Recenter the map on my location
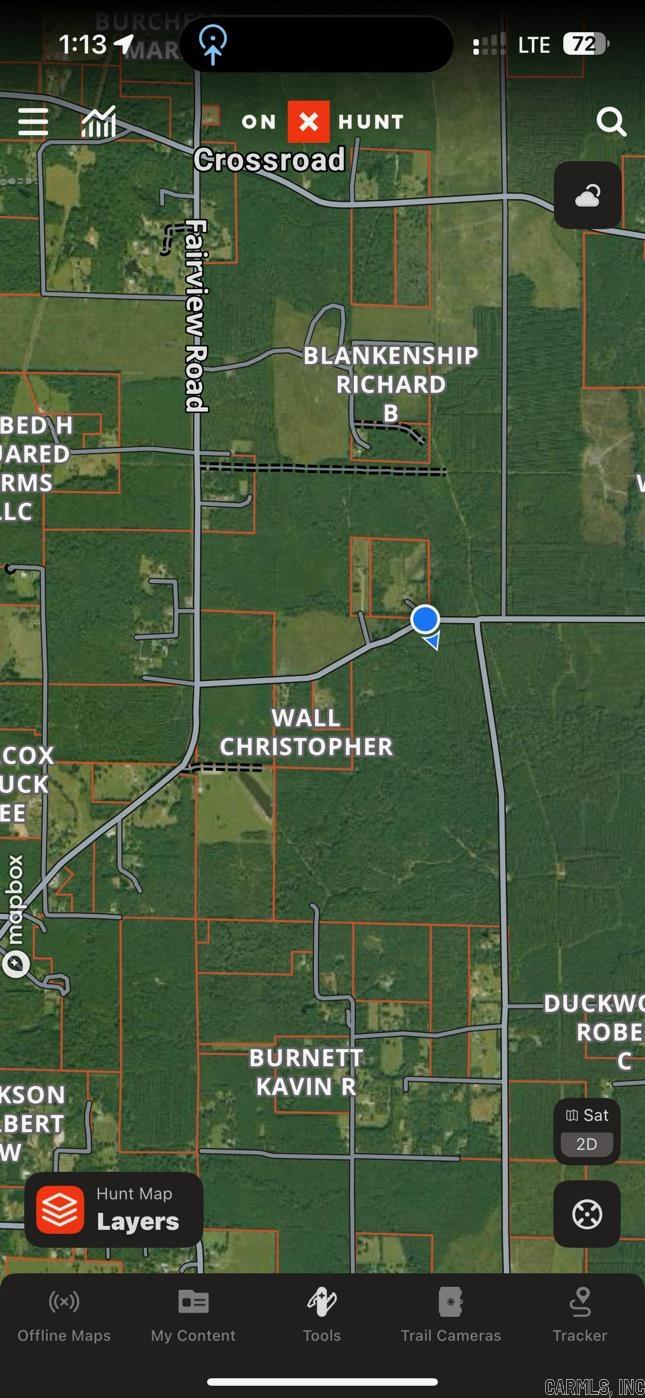The image size is (645, 1398). 587,1214
